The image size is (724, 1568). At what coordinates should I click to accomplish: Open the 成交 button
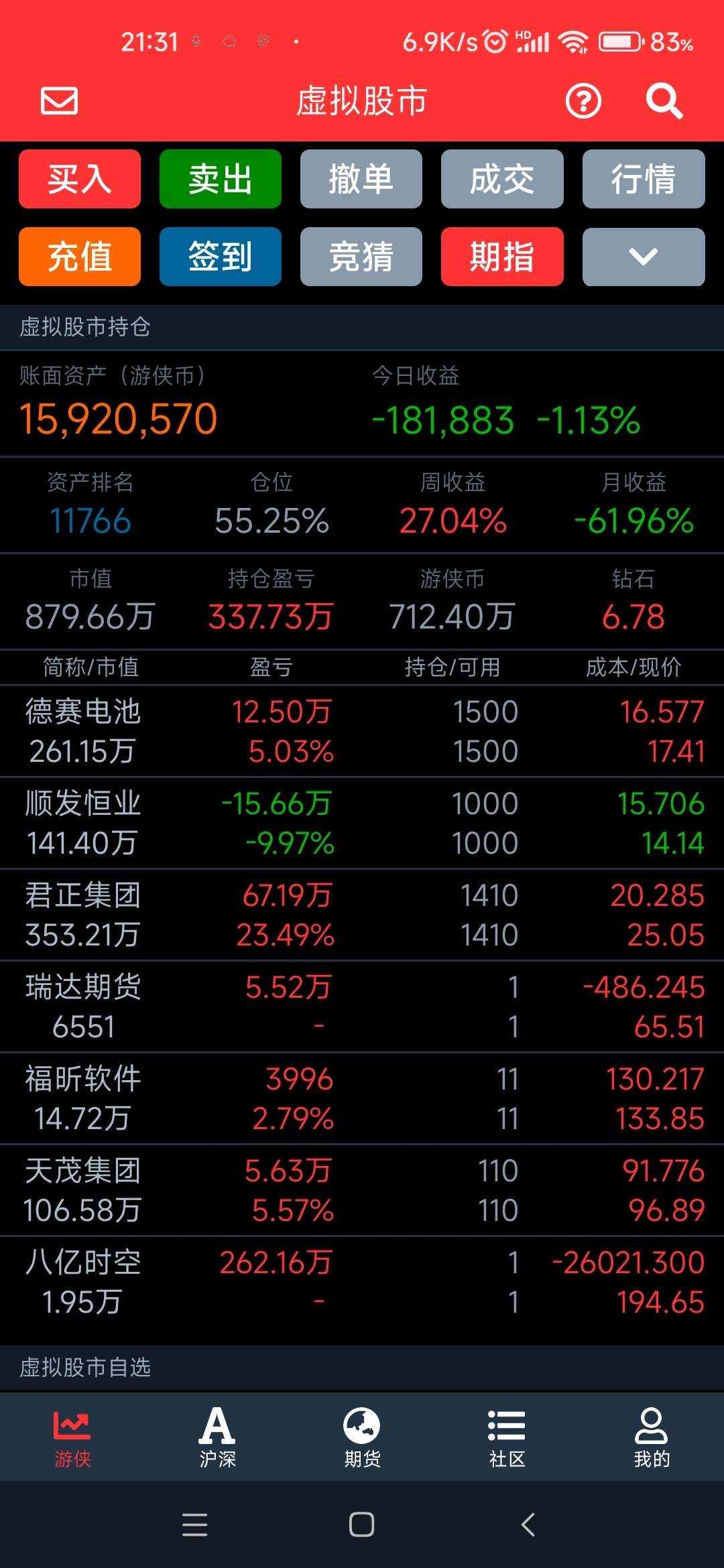(502, 179)
